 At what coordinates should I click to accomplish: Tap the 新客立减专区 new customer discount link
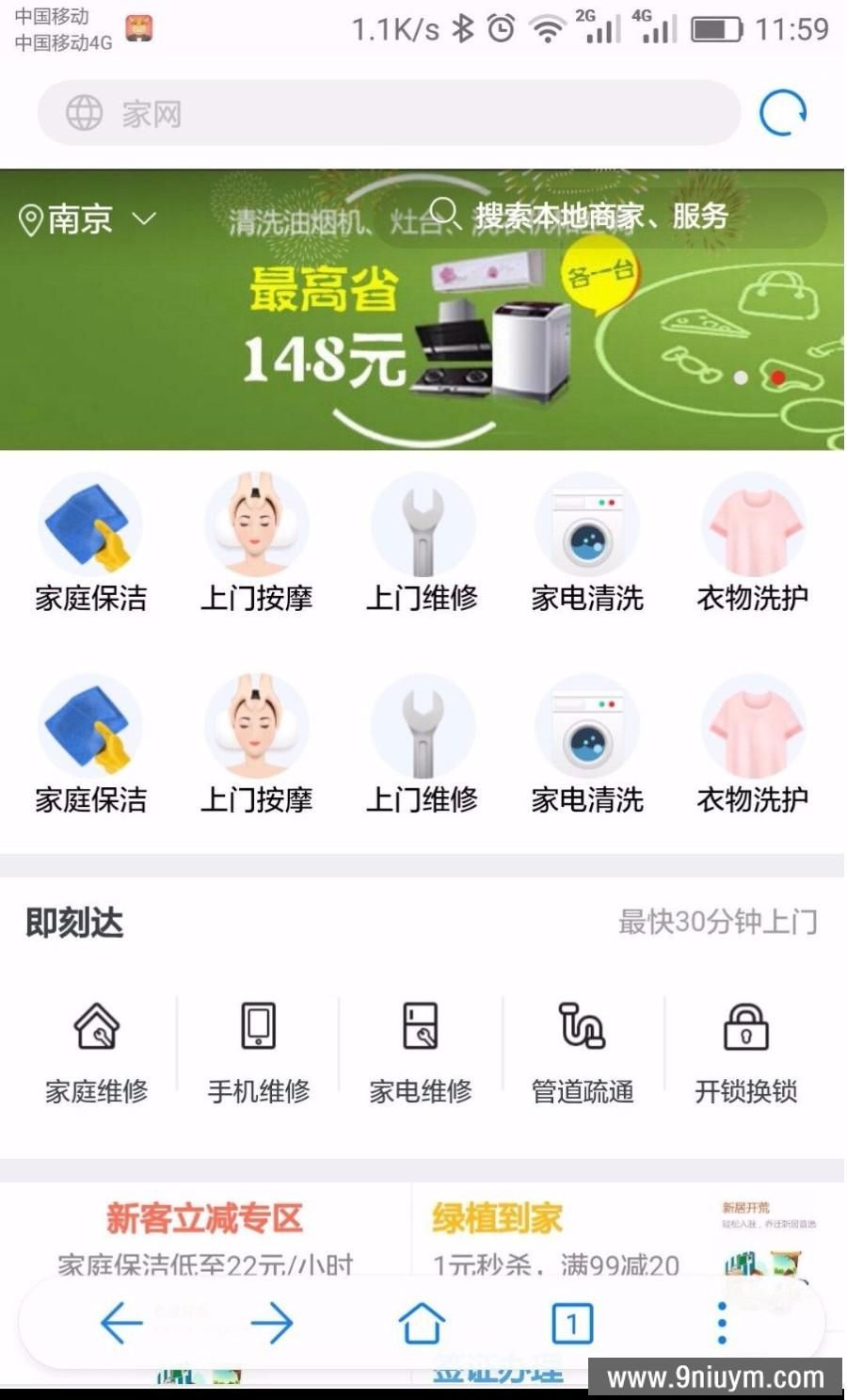200,1218
